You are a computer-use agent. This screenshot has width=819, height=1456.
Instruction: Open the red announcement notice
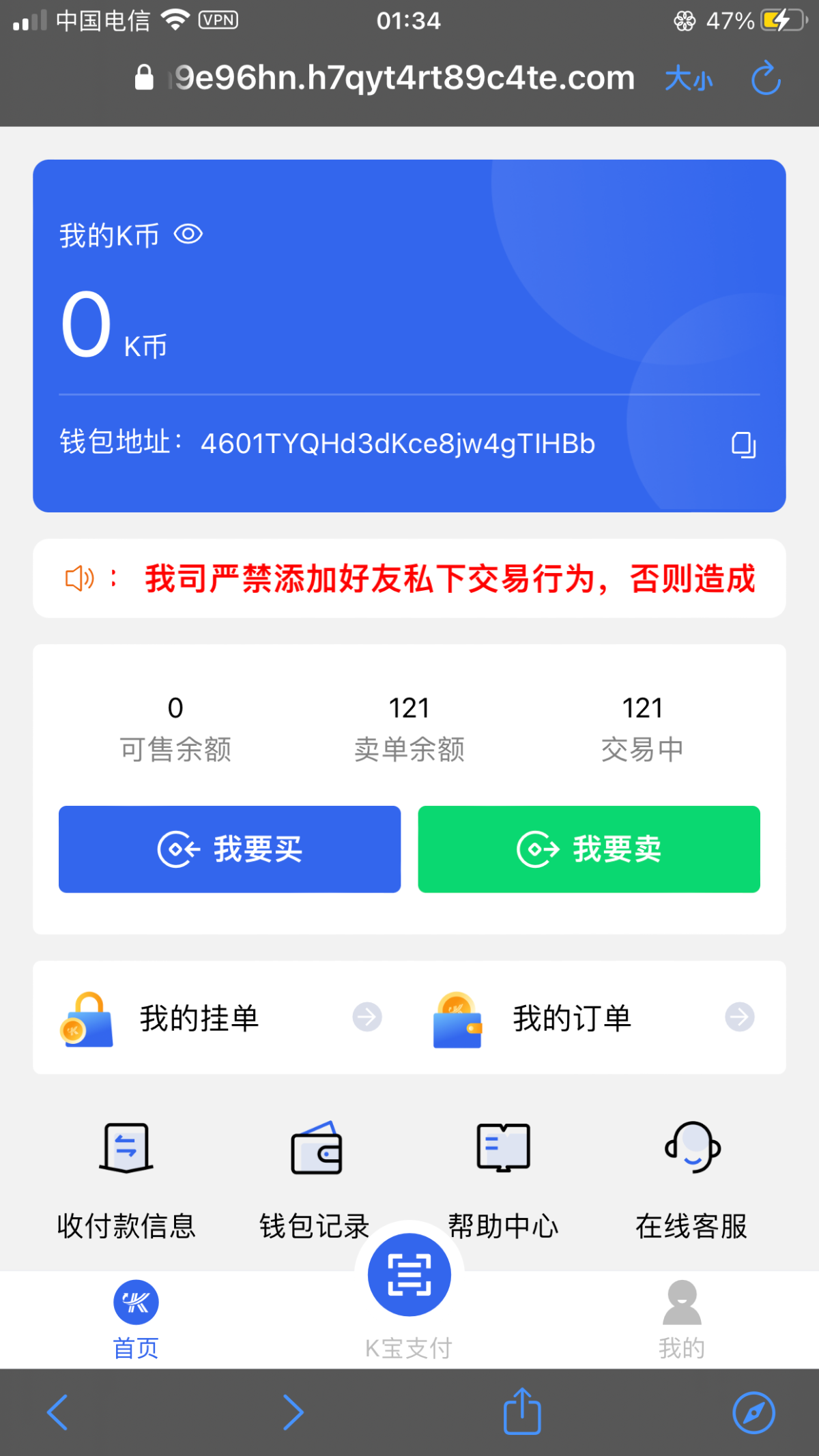point(449,579)
